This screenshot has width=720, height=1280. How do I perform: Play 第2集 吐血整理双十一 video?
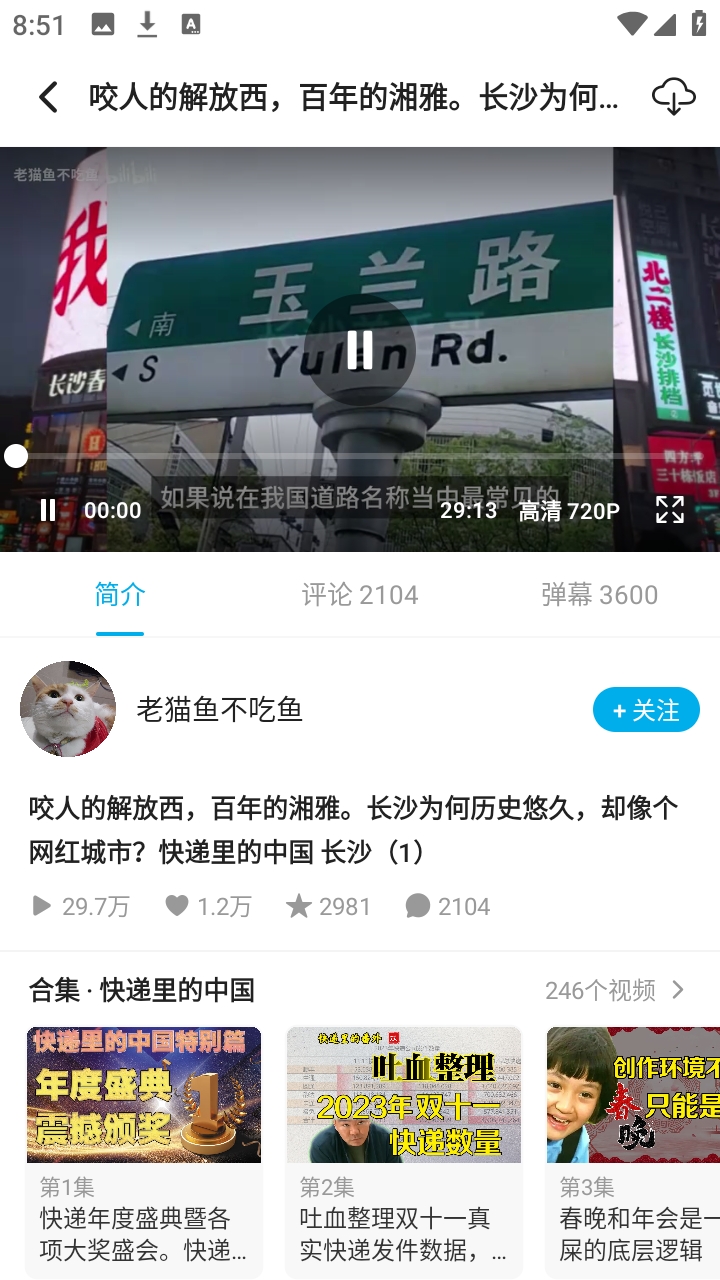click(404, 1150)
